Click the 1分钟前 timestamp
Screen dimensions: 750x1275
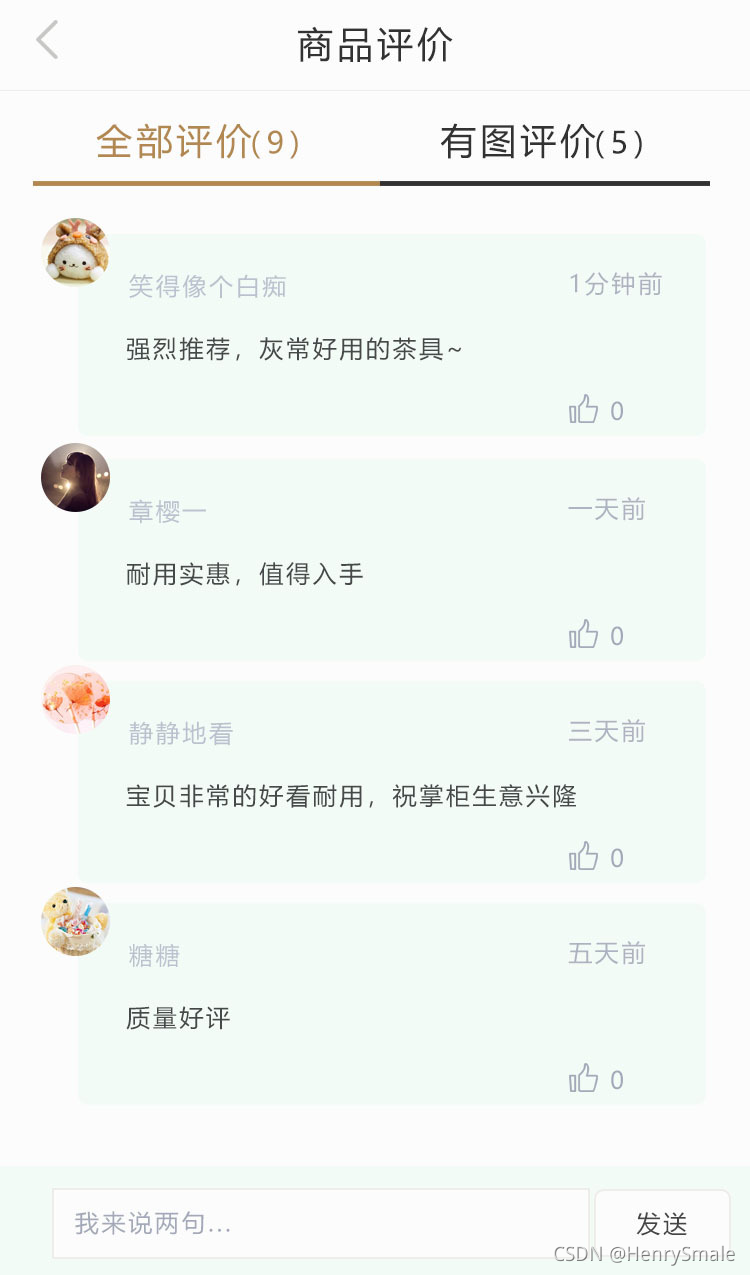[617, 283]
